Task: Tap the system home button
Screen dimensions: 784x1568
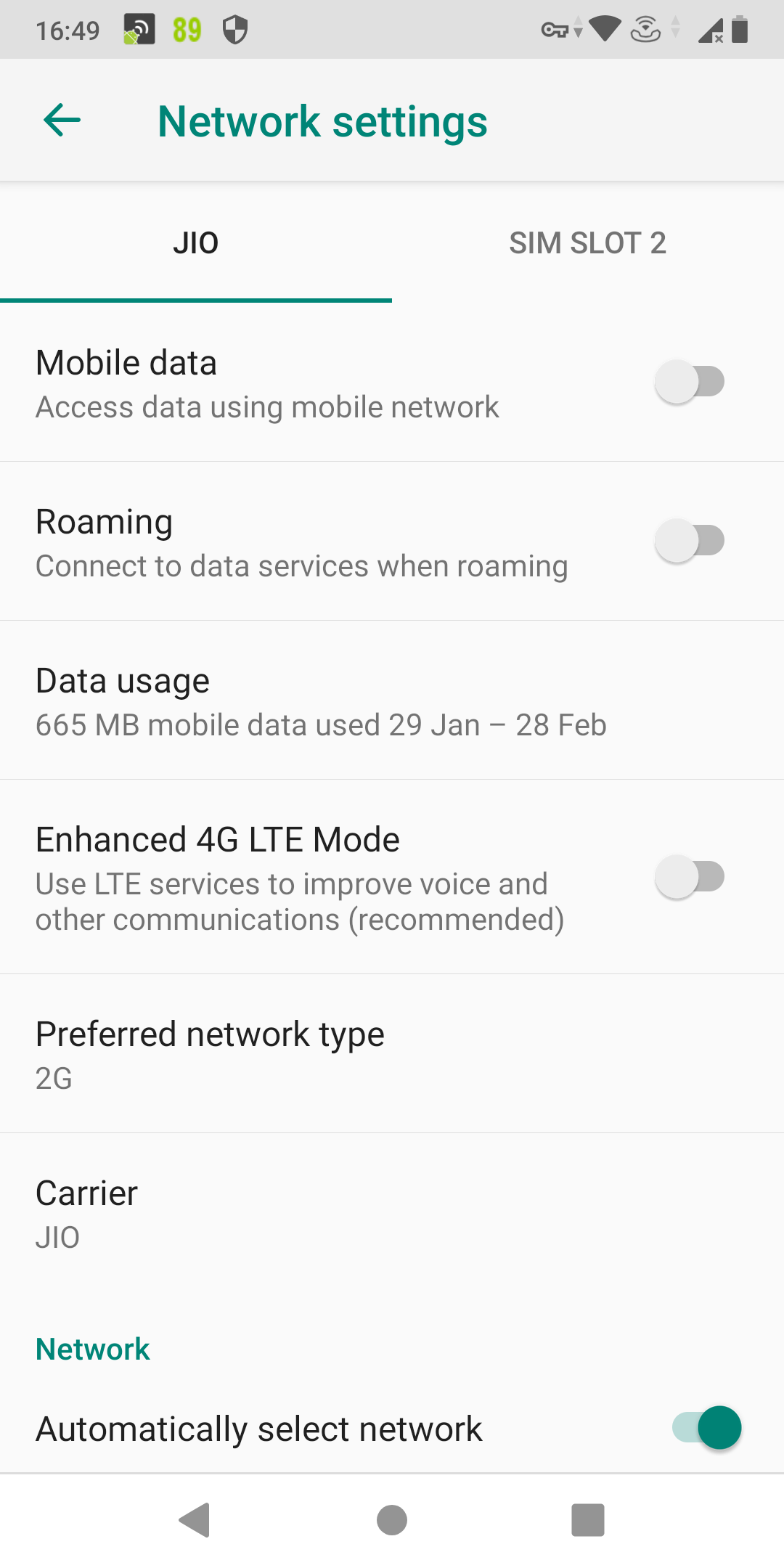Action: (392, 1520)
